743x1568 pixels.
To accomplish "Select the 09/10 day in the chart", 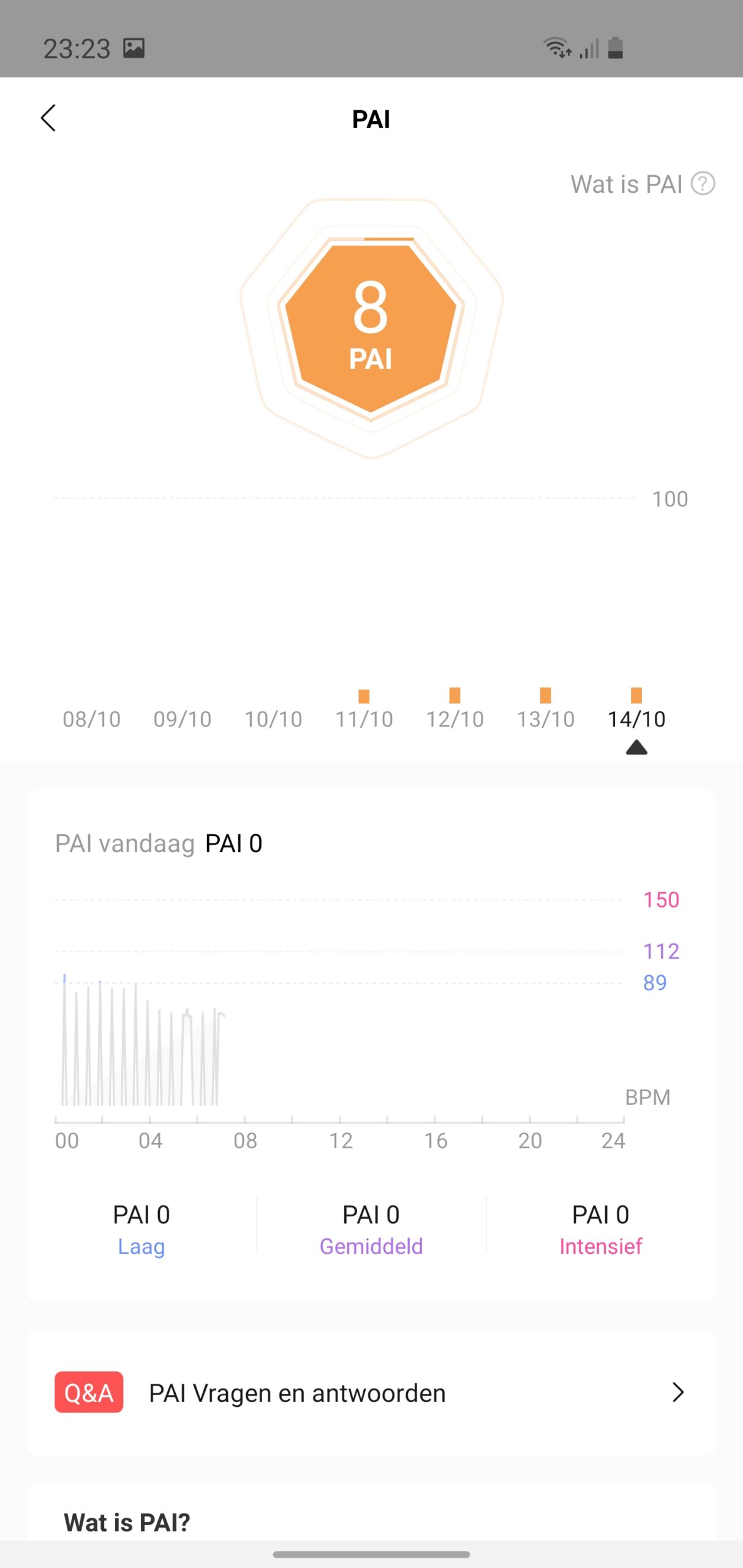I will pos(183,718).
